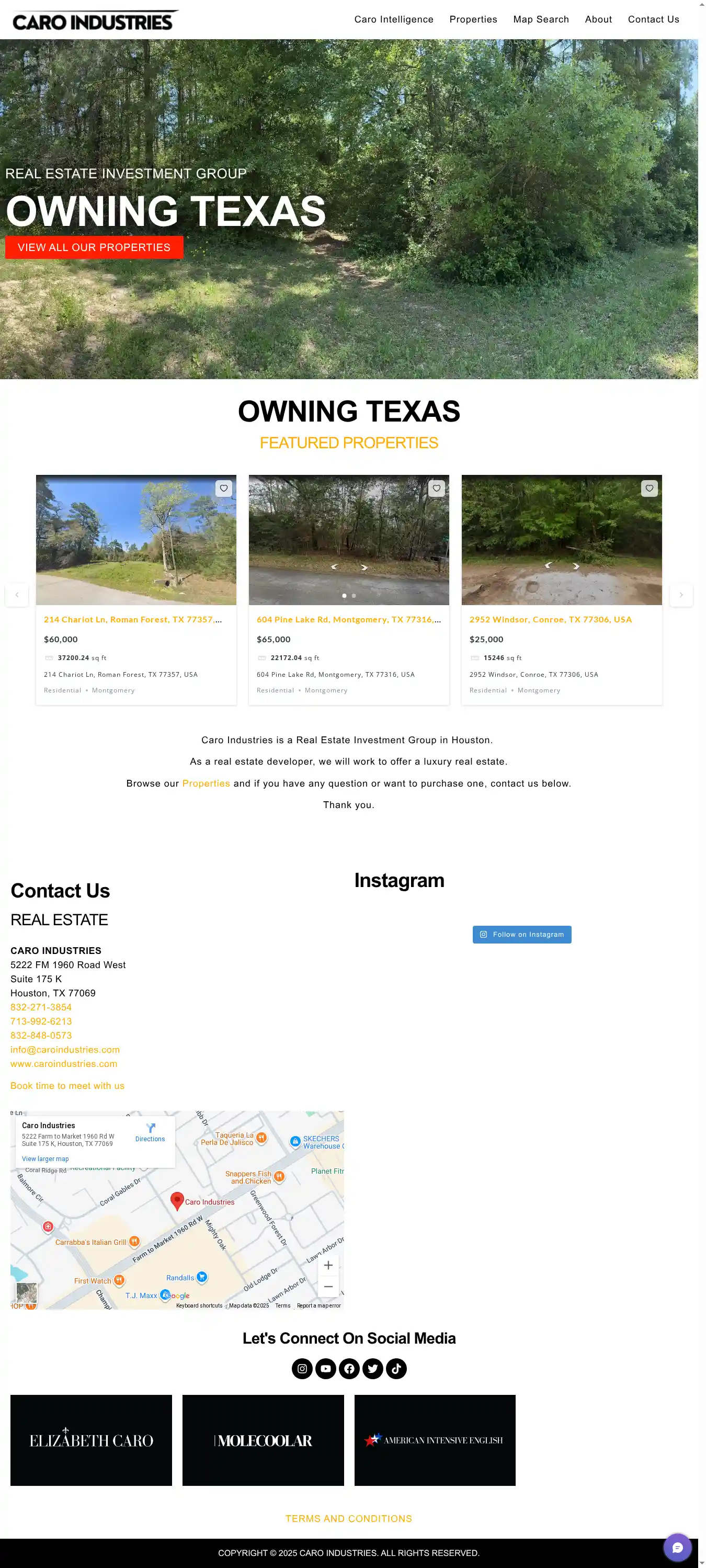Viewport: 706px width, 1568px height.
Task: Open Book time to meet with us link
Action: [x=67, y=1085]
